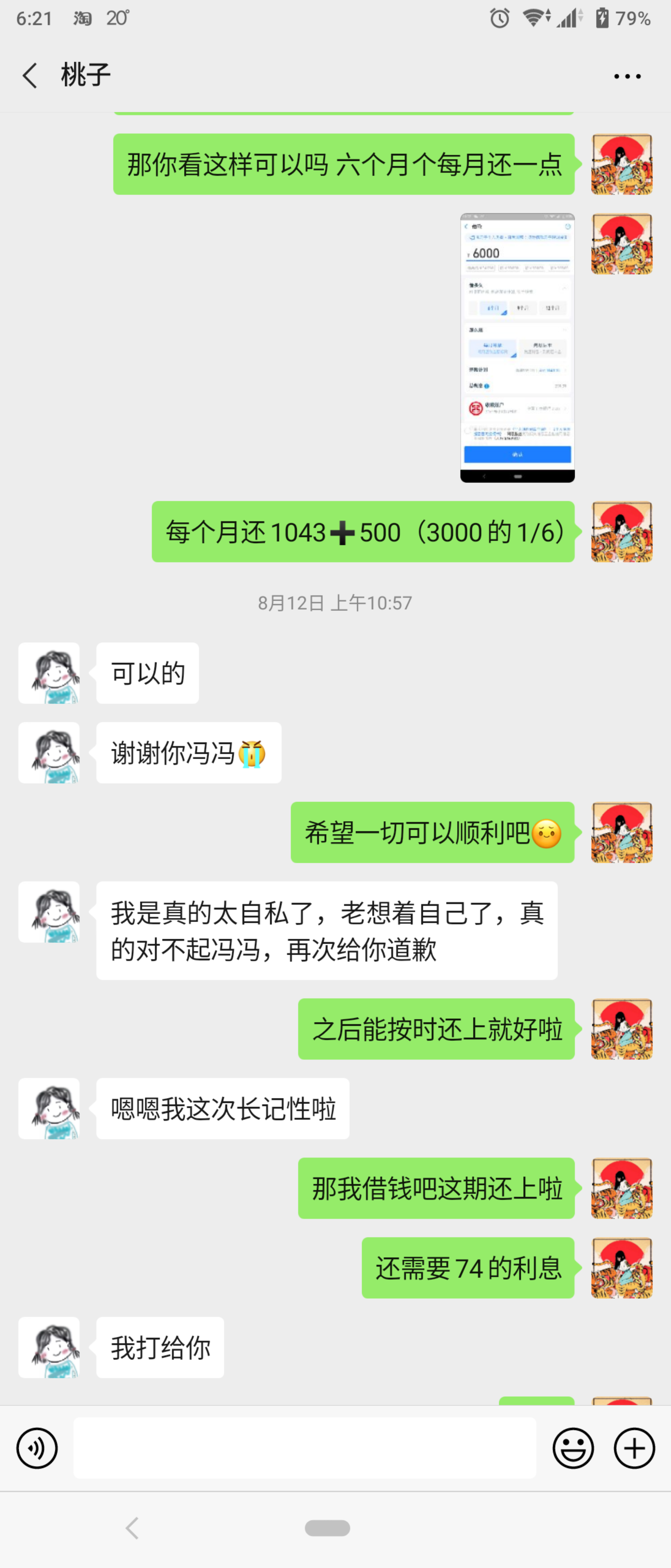Switch to voice message input
671x1568 pixels.
37,1448
